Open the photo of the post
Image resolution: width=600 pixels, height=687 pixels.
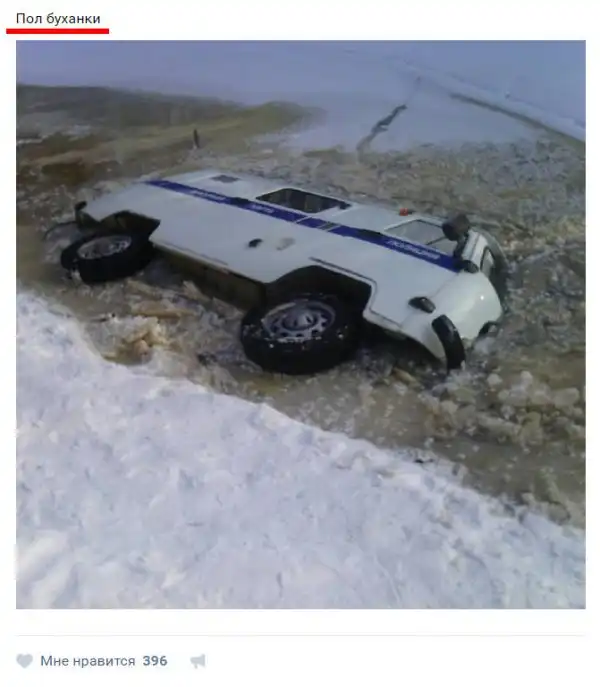[x=300, y=325]
